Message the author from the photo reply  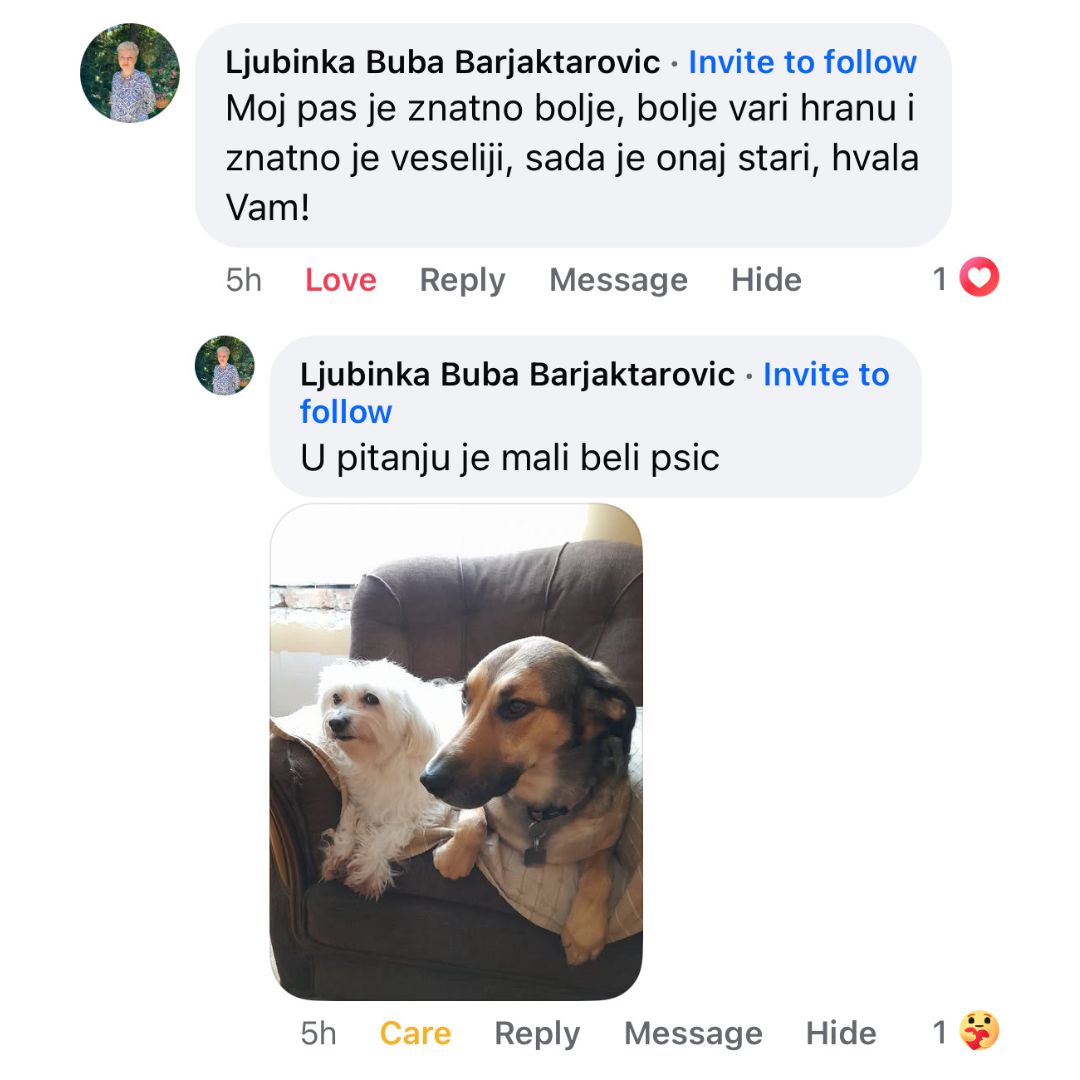point(693,1033)
